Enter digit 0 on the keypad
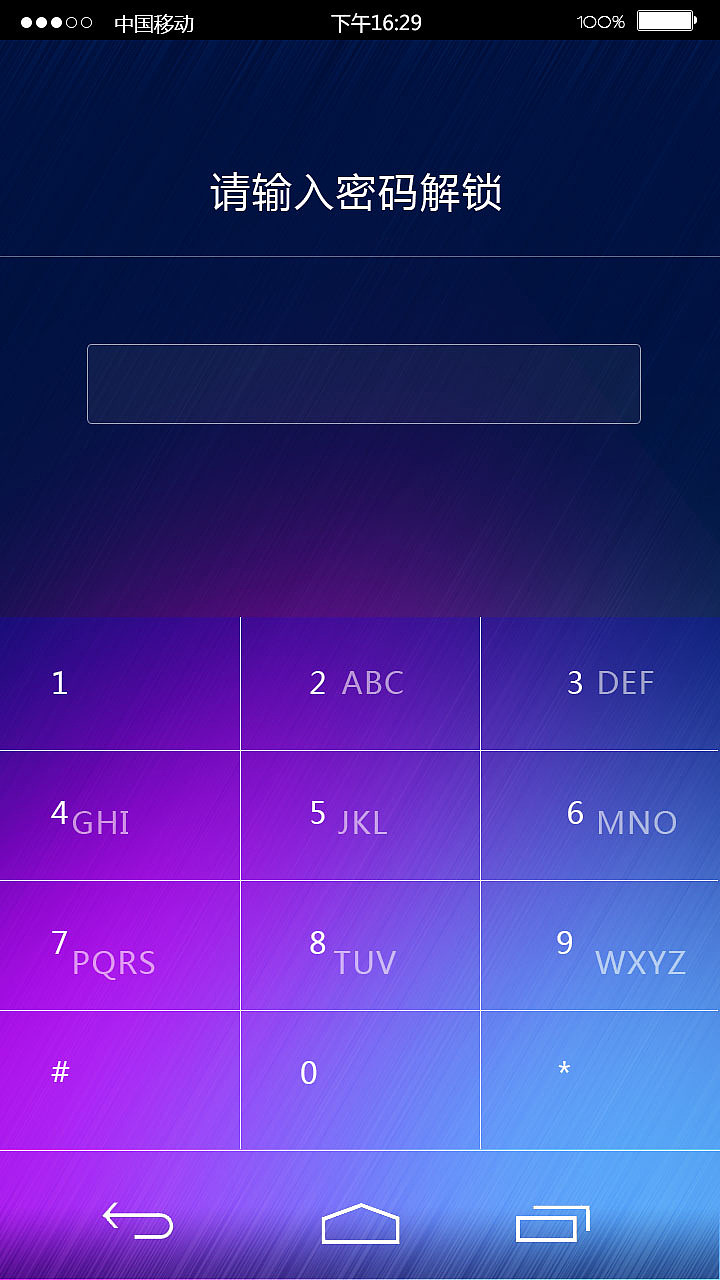 [360, 1080]
